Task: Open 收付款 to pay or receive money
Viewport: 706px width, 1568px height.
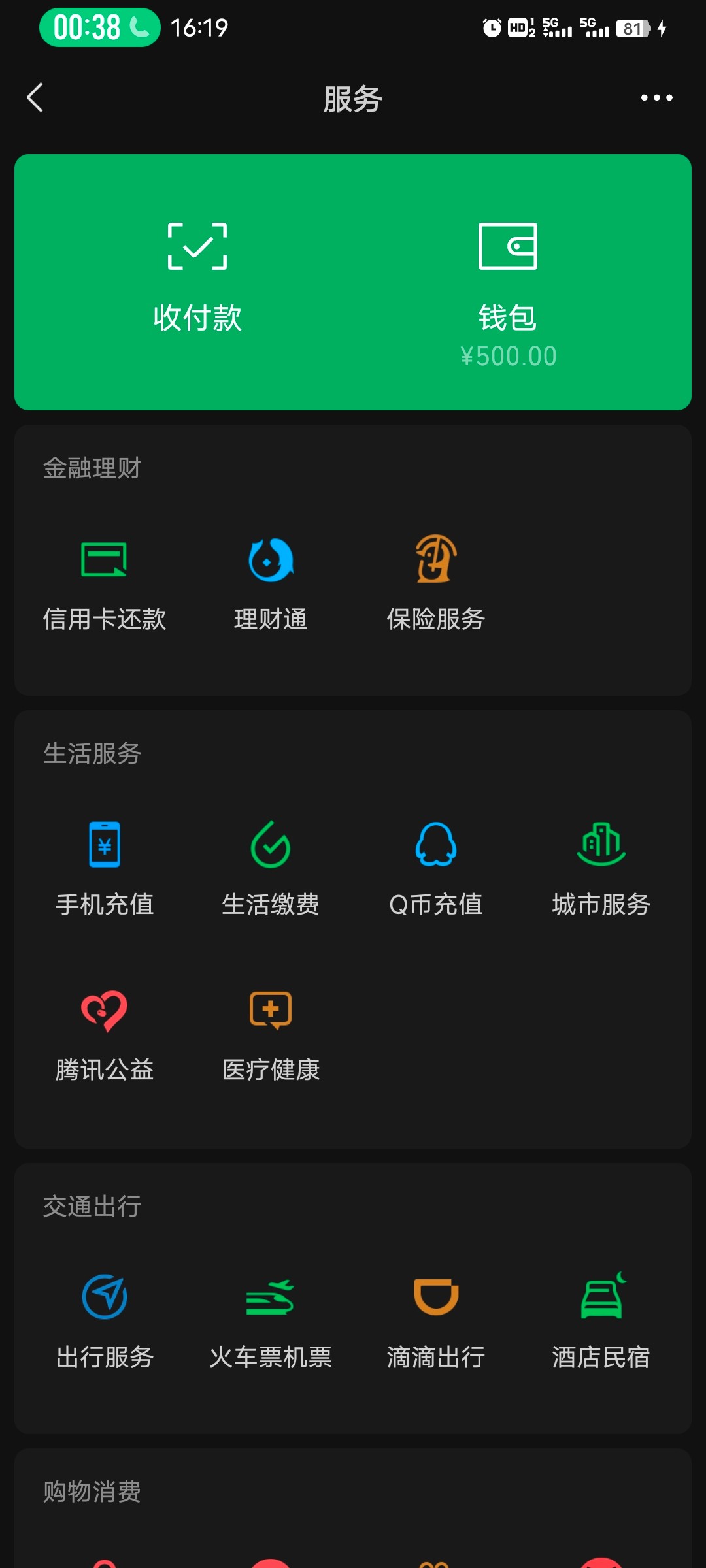Action: click(x=197, y=280)
